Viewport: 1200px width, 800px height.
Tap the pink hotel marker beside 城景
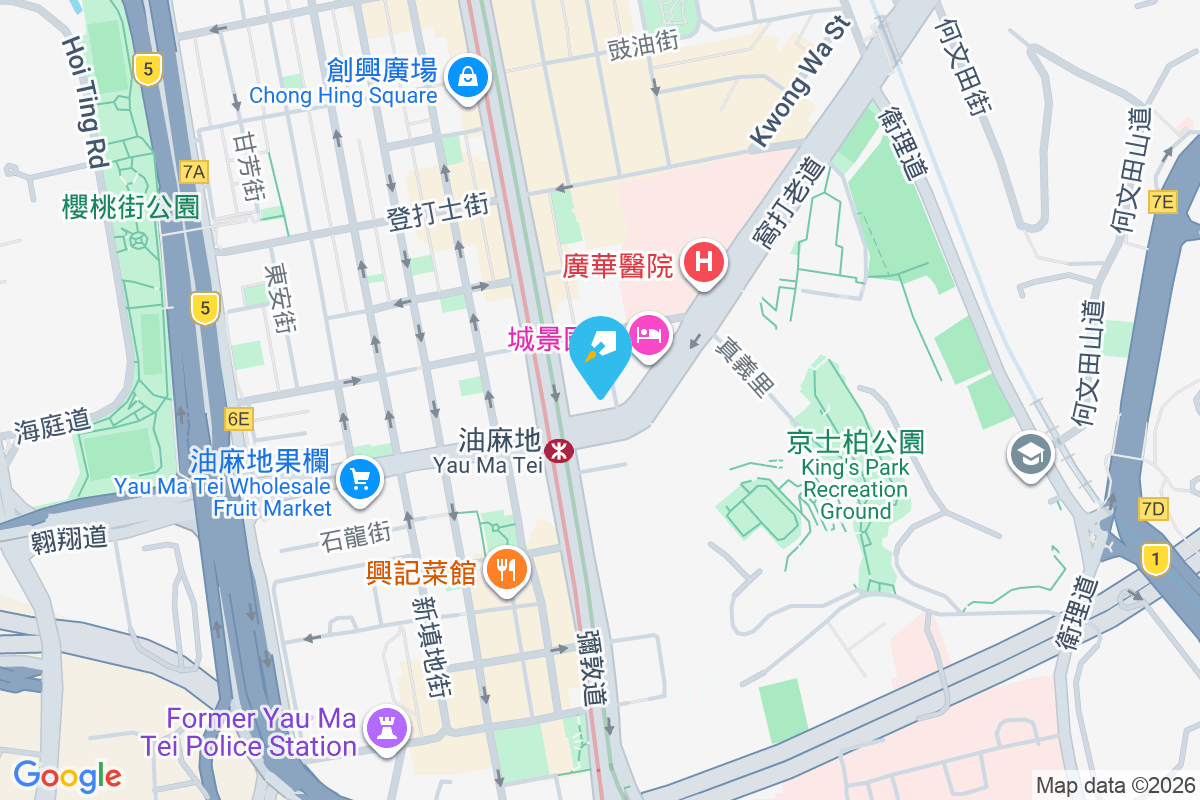649,335
